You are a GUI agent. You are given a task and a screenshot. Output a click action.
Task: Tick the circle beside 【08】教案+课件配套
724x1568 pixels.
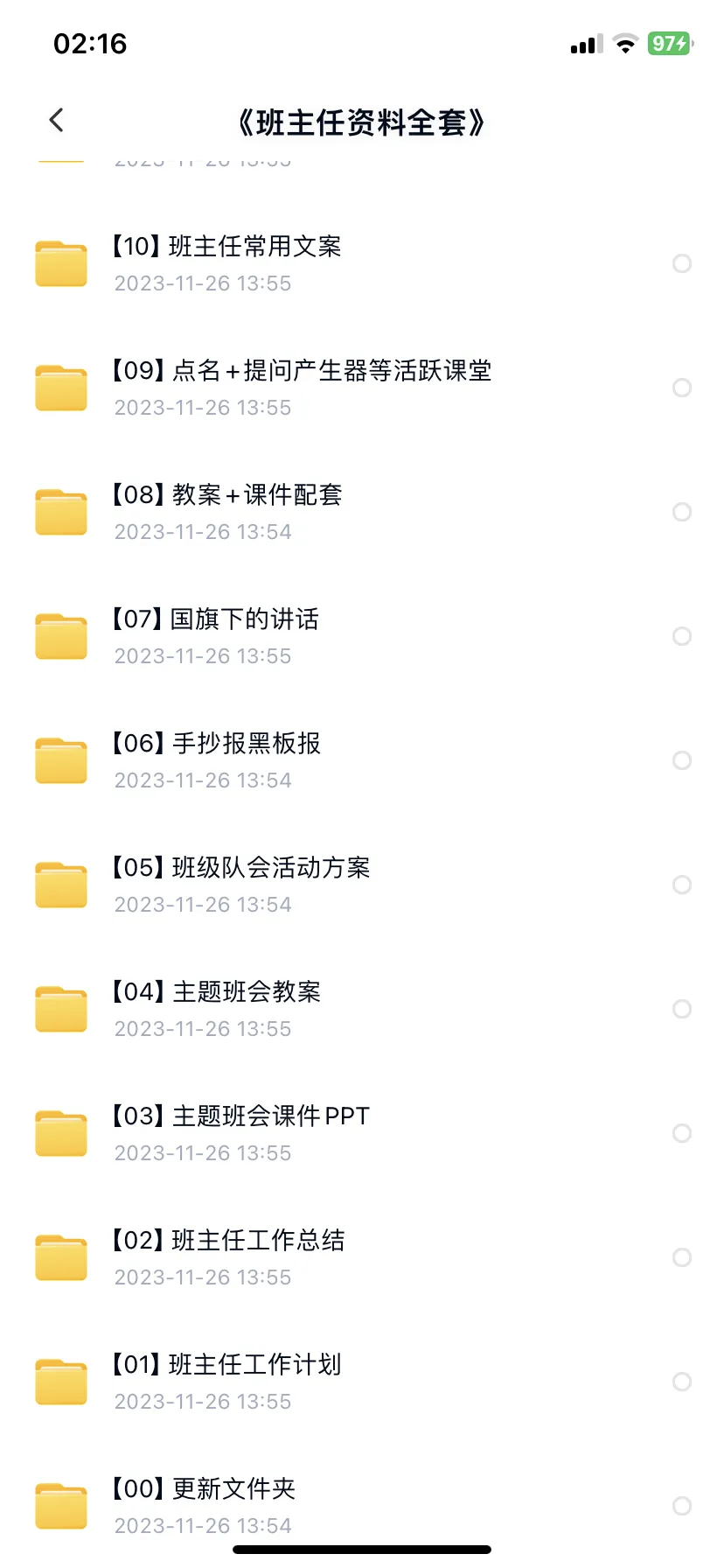(682, 512)
